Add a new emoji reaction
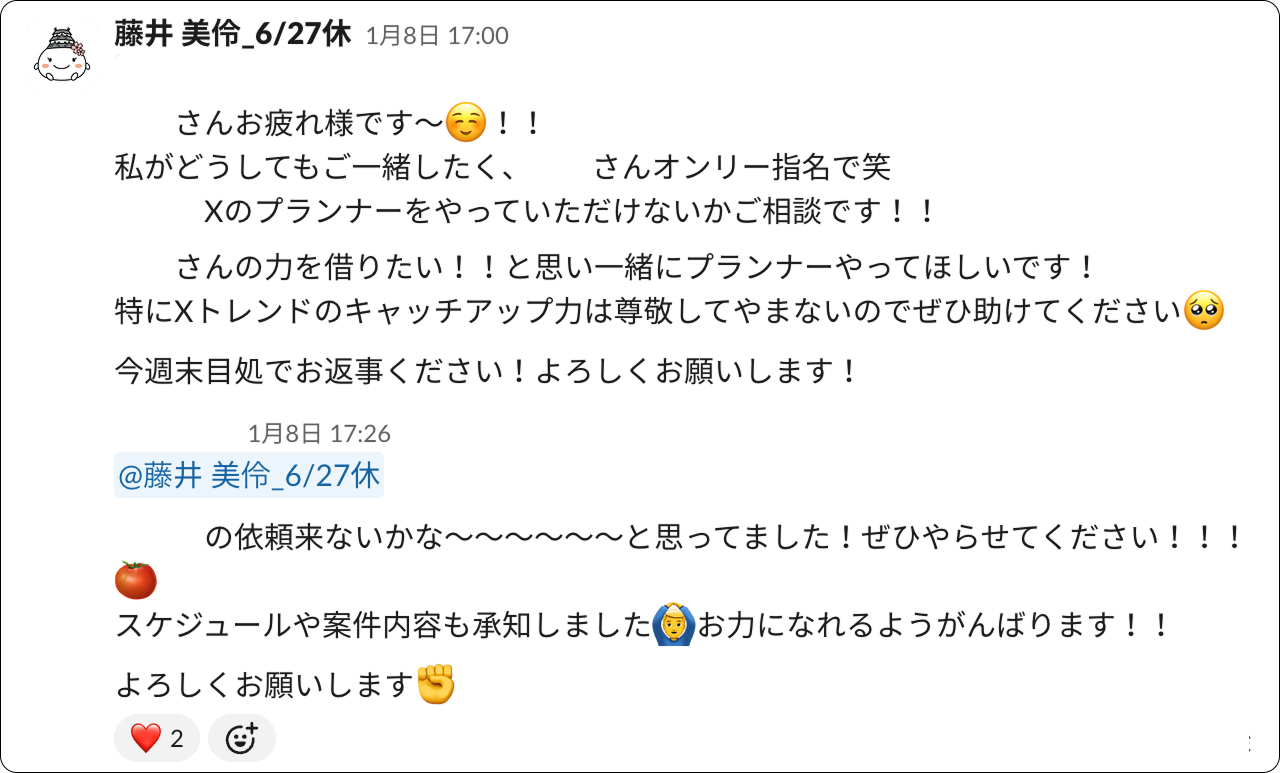The height and width of the screenshot is (773, 1280). [x=242, y=739]
